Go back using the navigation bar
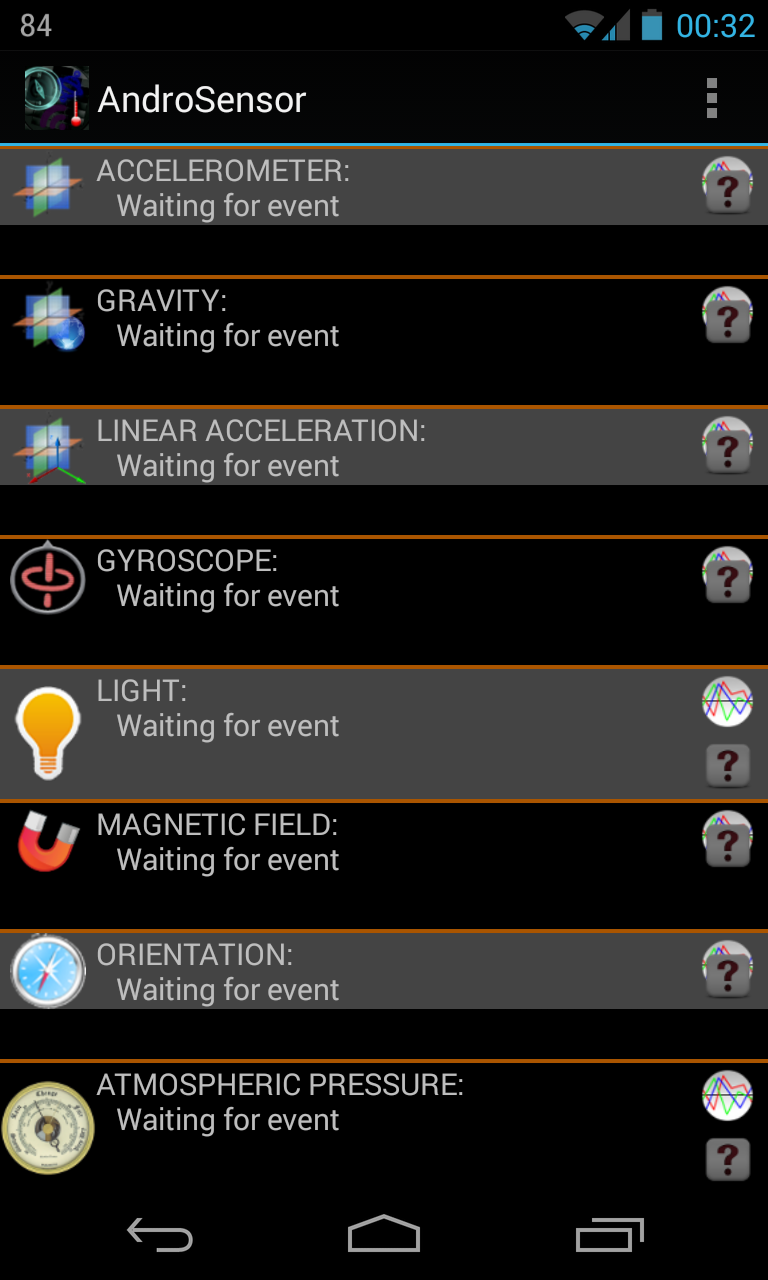This screenshot has width=768, height=1280. click(160, 1234)
